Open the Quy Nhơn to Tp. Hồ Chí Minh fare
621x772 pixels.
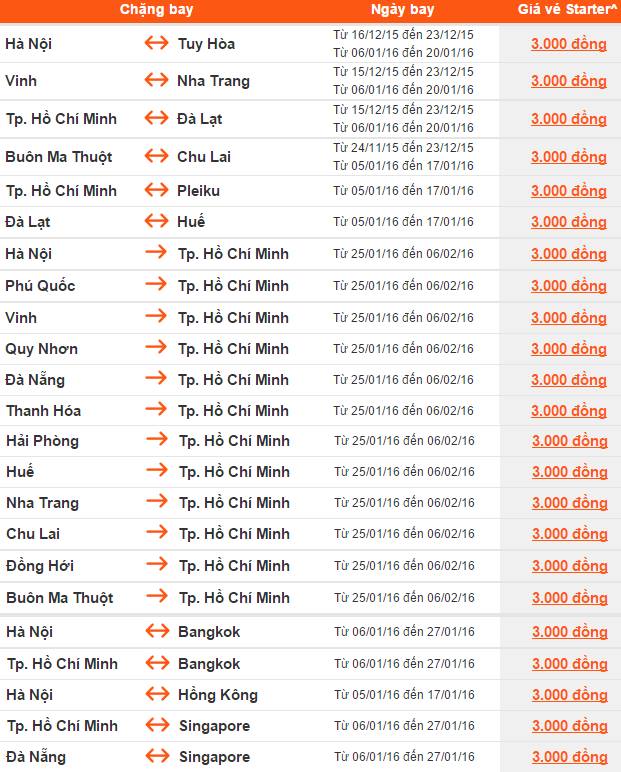(568, 349)
